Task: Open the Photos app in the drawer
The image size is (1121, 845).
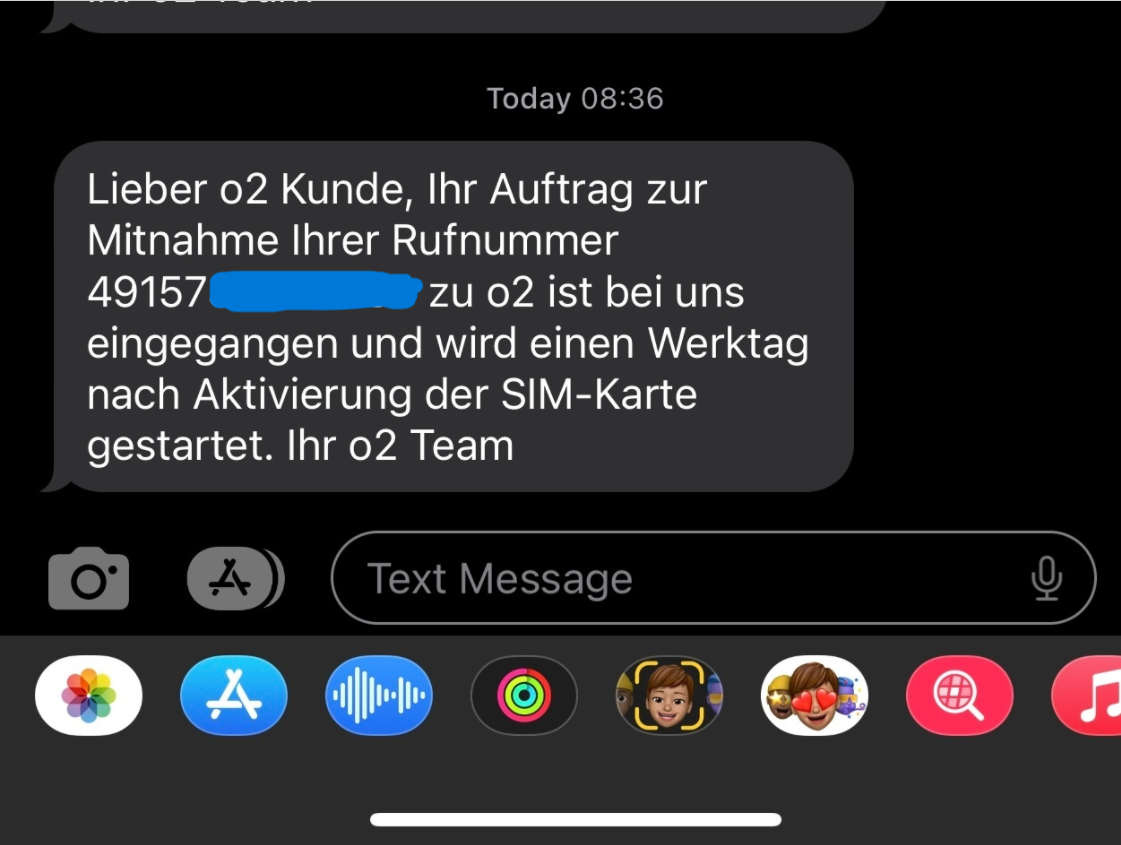Action: pos(89,695)
